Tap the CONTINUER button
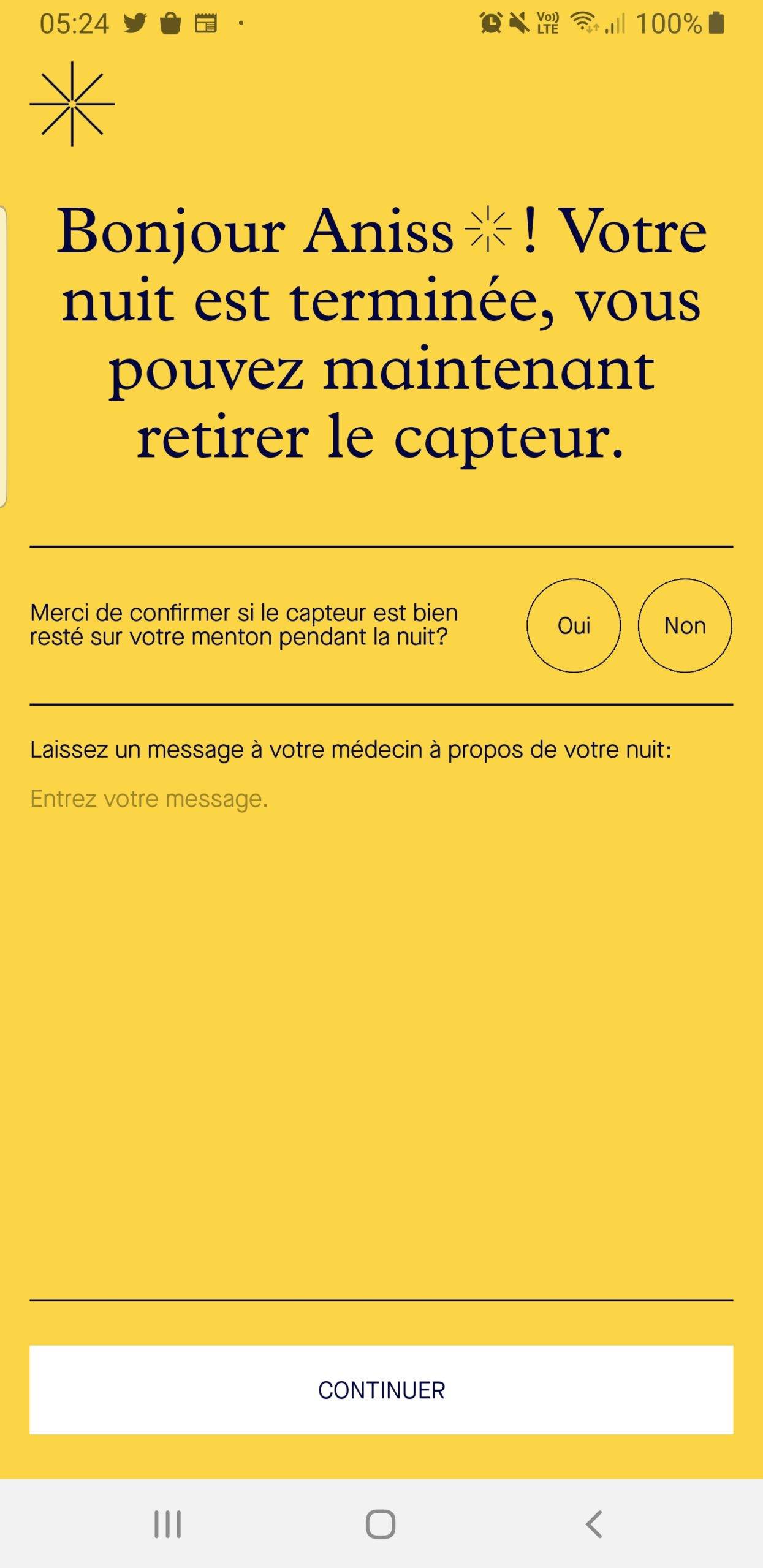The width and height of the screenshot is (763, 1568). 381,1390
